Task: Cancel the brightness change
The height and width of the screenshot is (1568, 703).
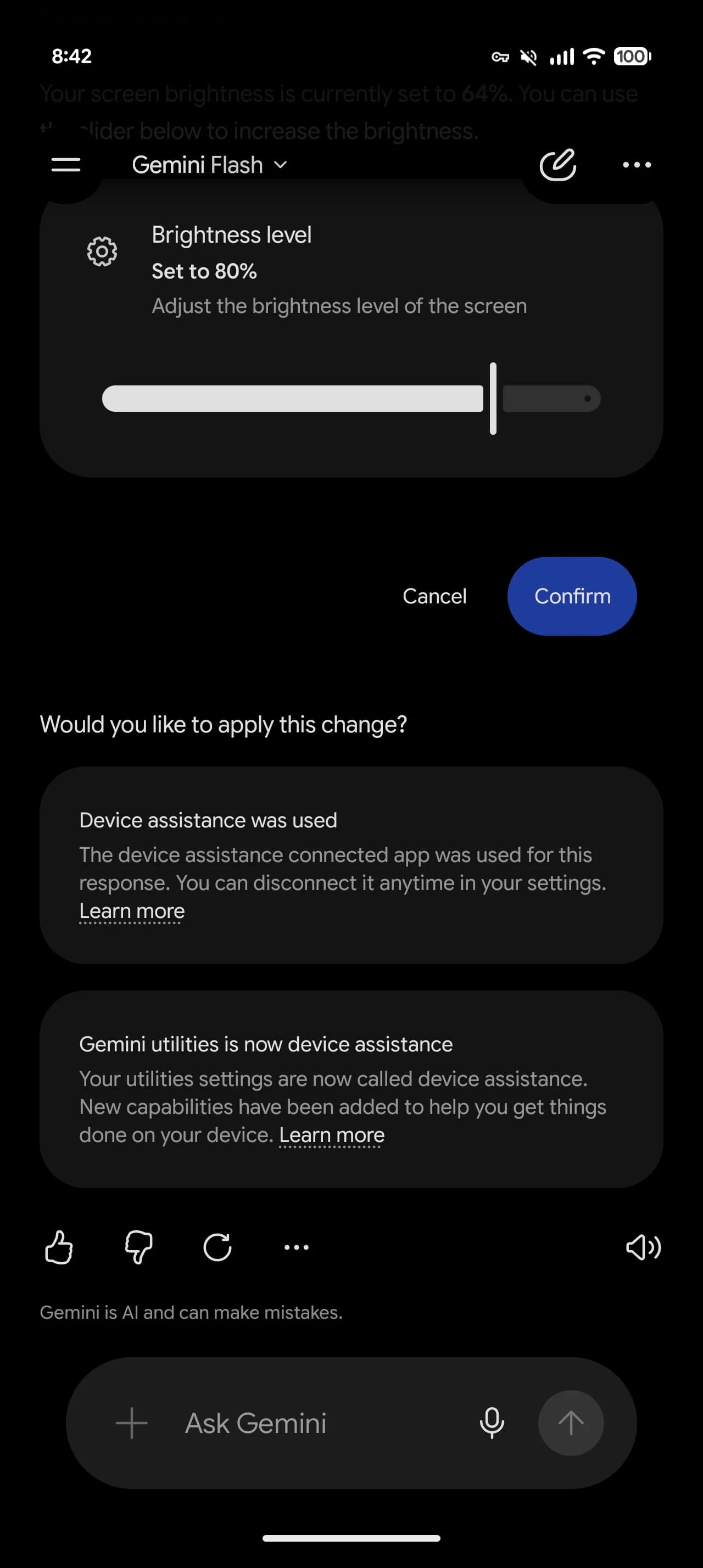Action: pyautogui.click(x=434, y=596)
